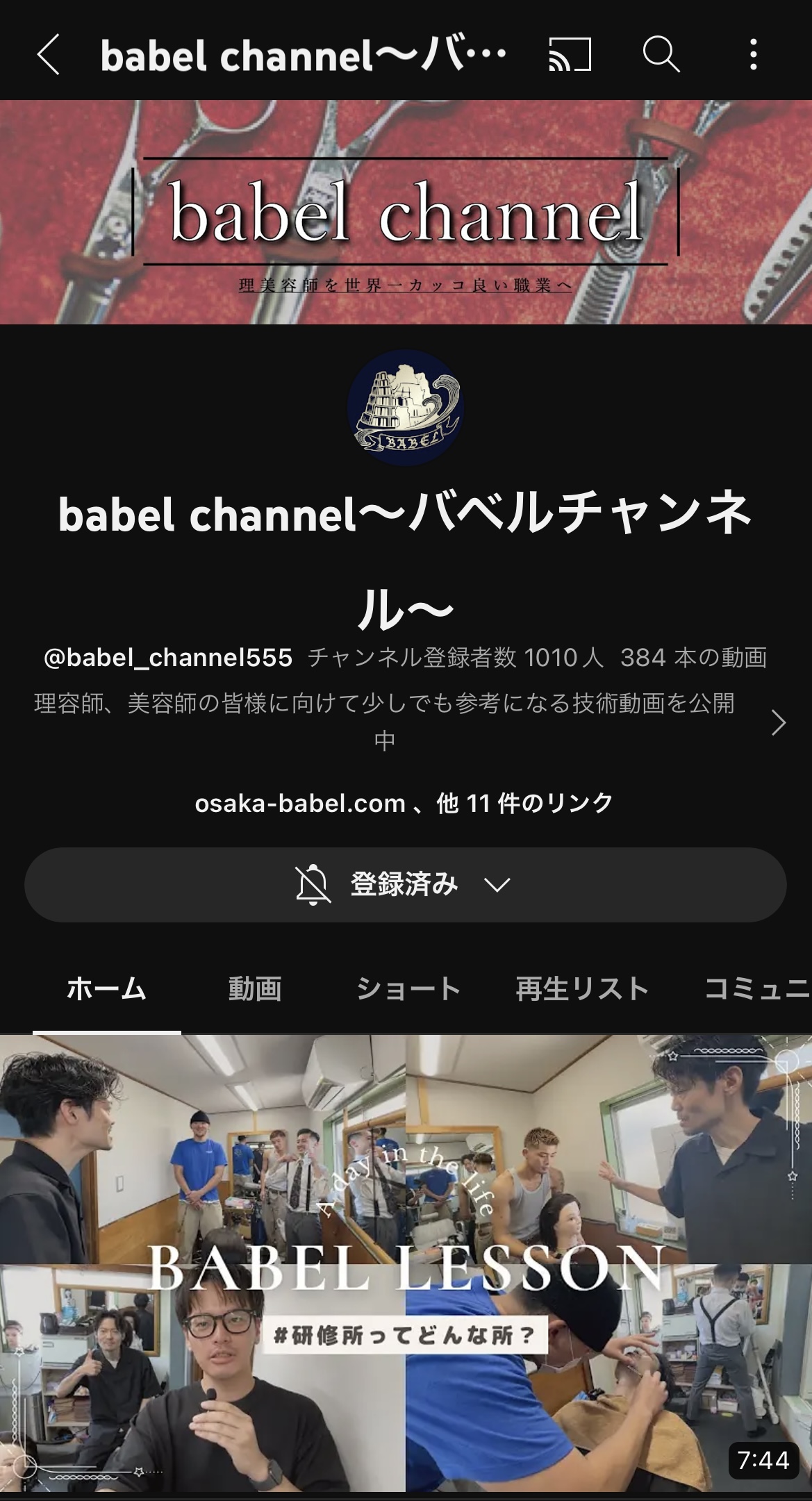
Task: Go back using the top-left arrow
Action: [49, 54]
